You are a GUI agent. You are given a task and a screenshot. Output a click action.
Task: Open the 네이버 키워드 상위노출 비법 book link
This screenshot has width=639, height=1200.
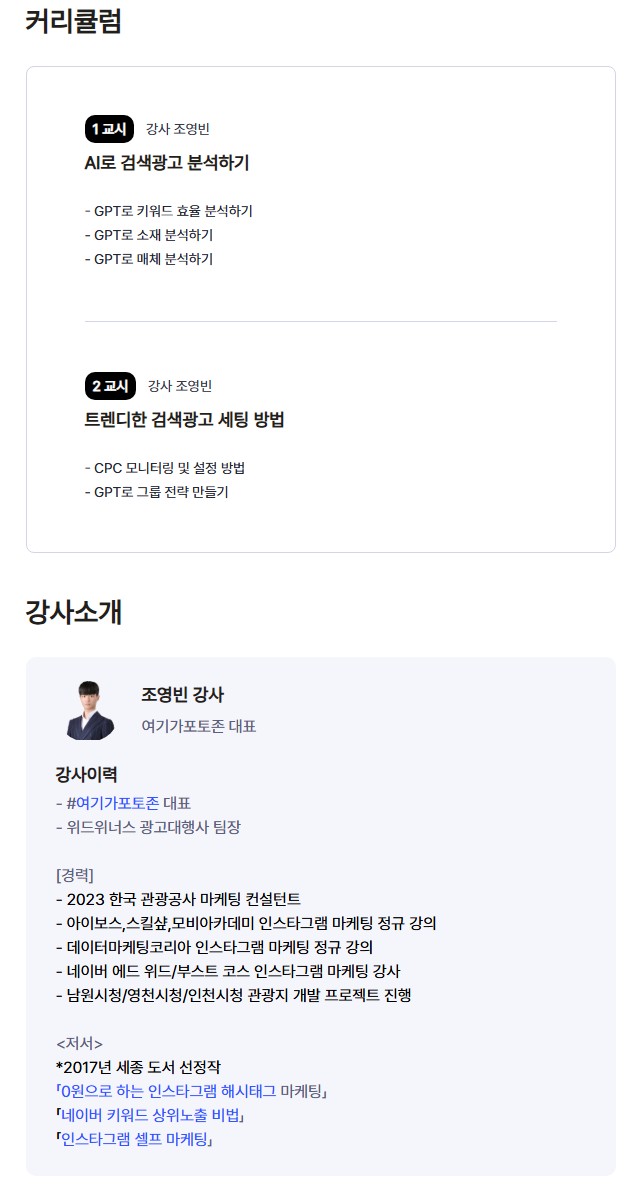point(151,1115)
